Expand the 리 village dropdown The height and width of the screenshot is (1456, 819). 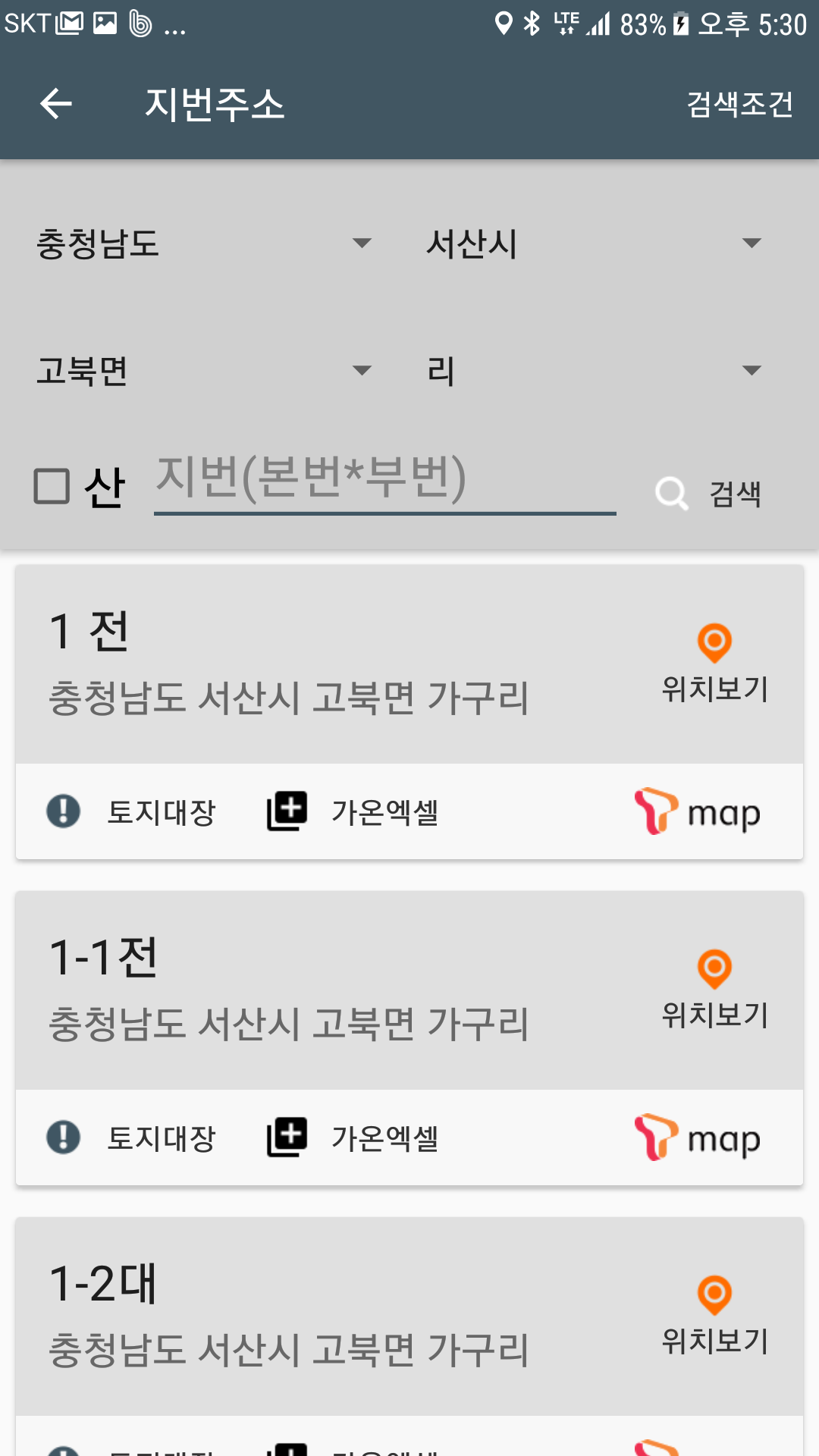click(594, 371)
